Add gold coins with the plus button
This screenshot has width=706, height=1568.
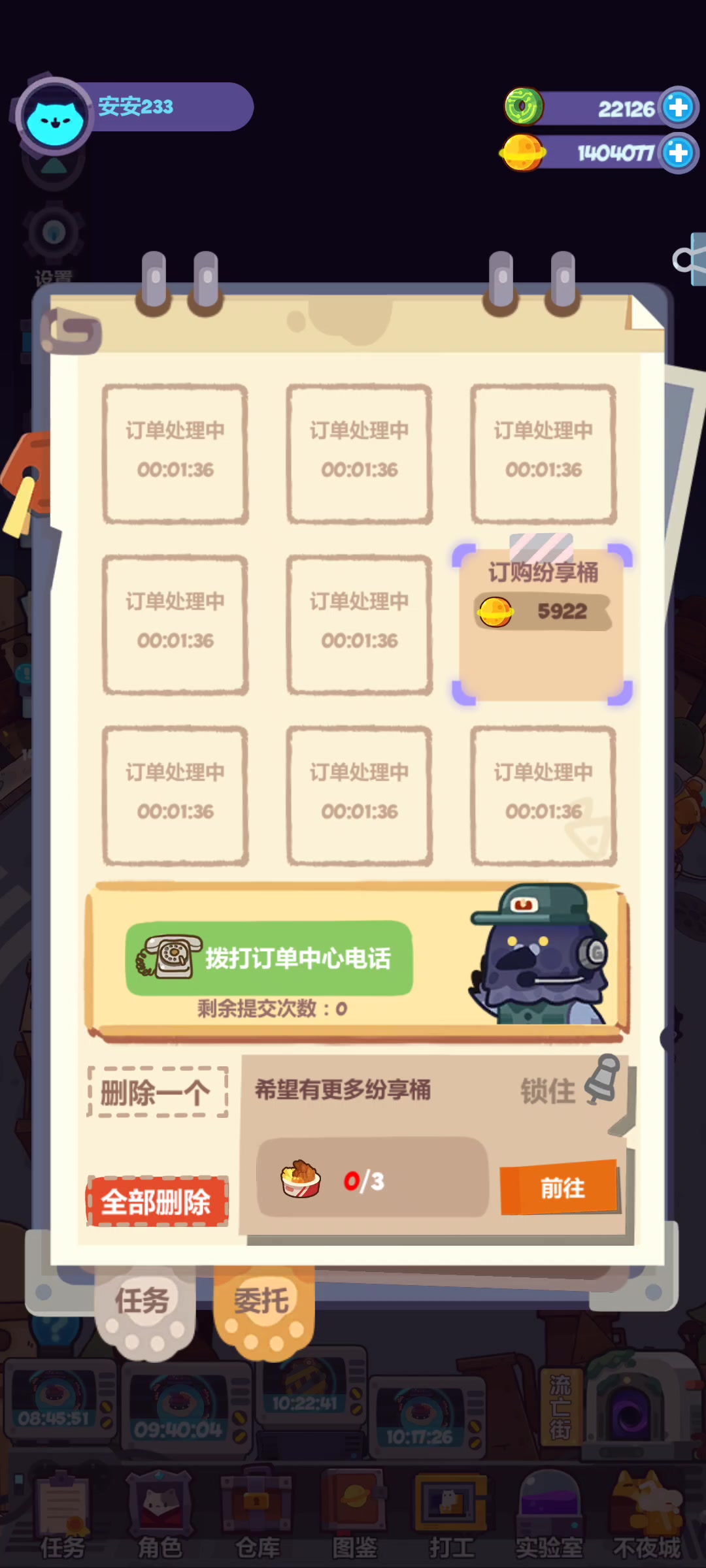coord(678,153)
